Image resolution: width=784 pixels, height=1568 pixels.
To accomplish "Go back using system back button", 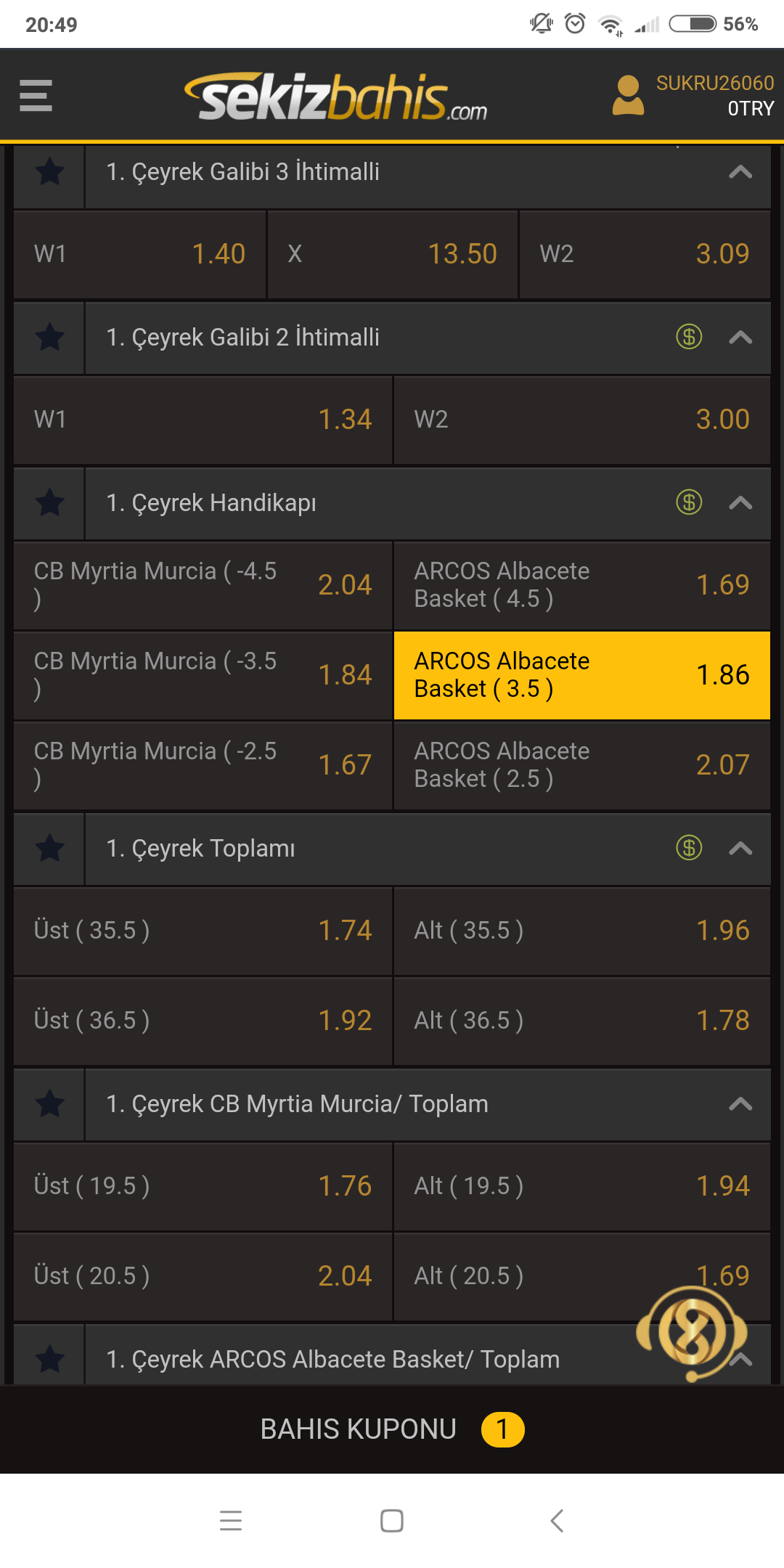I will pos(557,1520).
